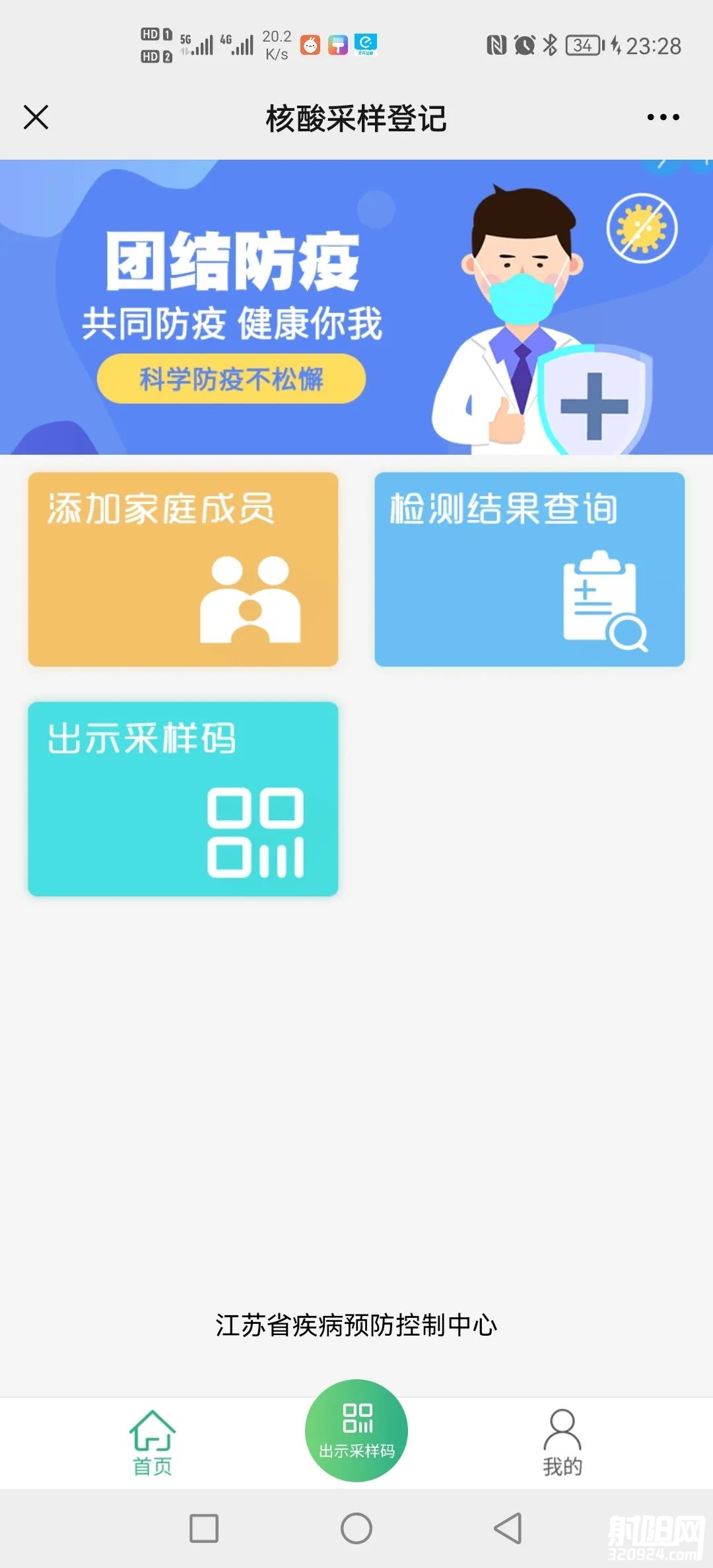Close the 核酸采样登记 page
The height and width of the screenshot is (1568, 713).
(x=36, y=117)
